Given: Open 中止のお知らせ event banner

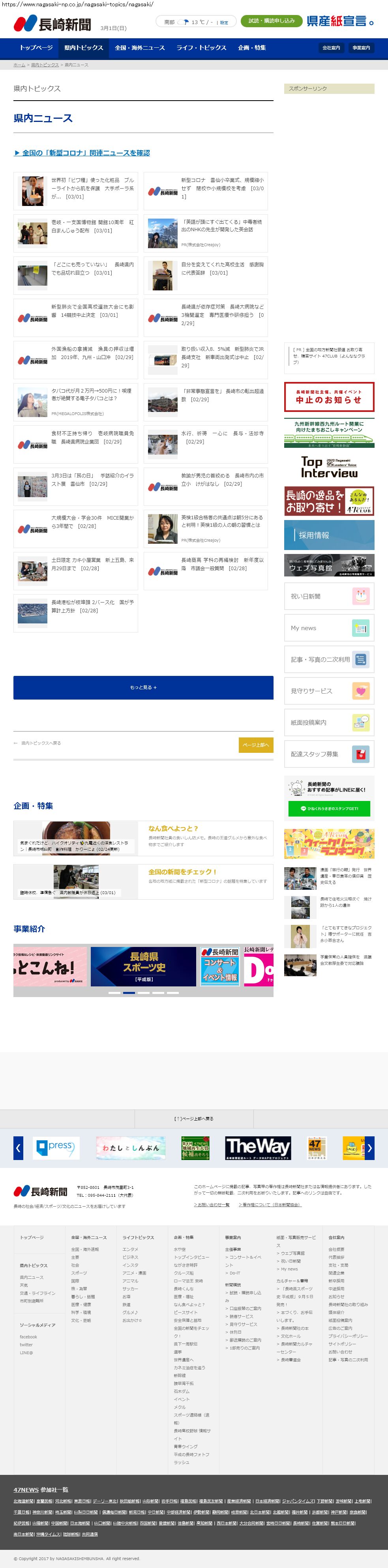Looking at the screenshot, I should click(x=329, y=396).
